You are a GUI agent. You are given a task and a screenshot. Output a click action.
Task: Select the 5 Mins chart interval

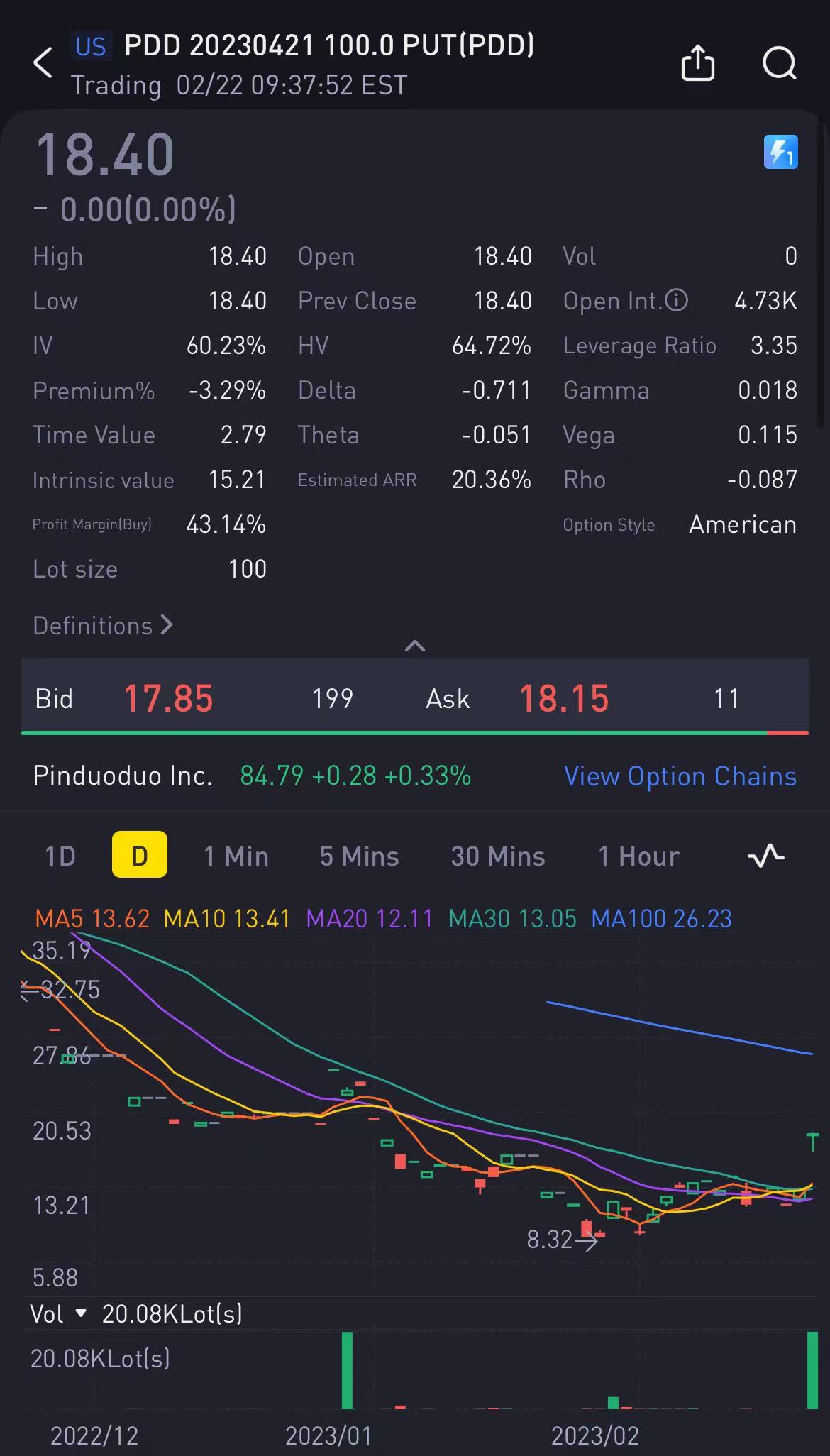click(x=359, y=856)
